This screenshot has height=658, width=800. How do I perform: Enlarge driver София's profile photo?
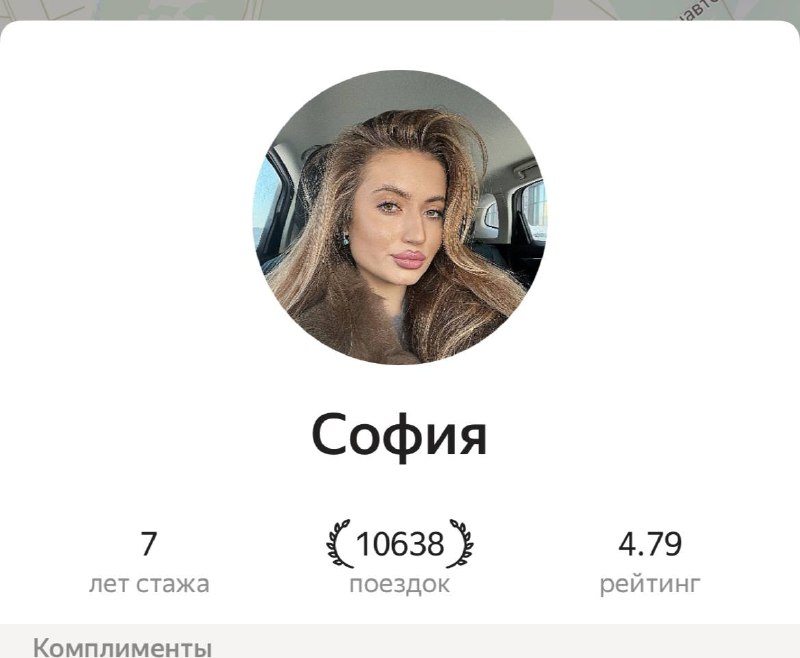(x=399, y=217)
